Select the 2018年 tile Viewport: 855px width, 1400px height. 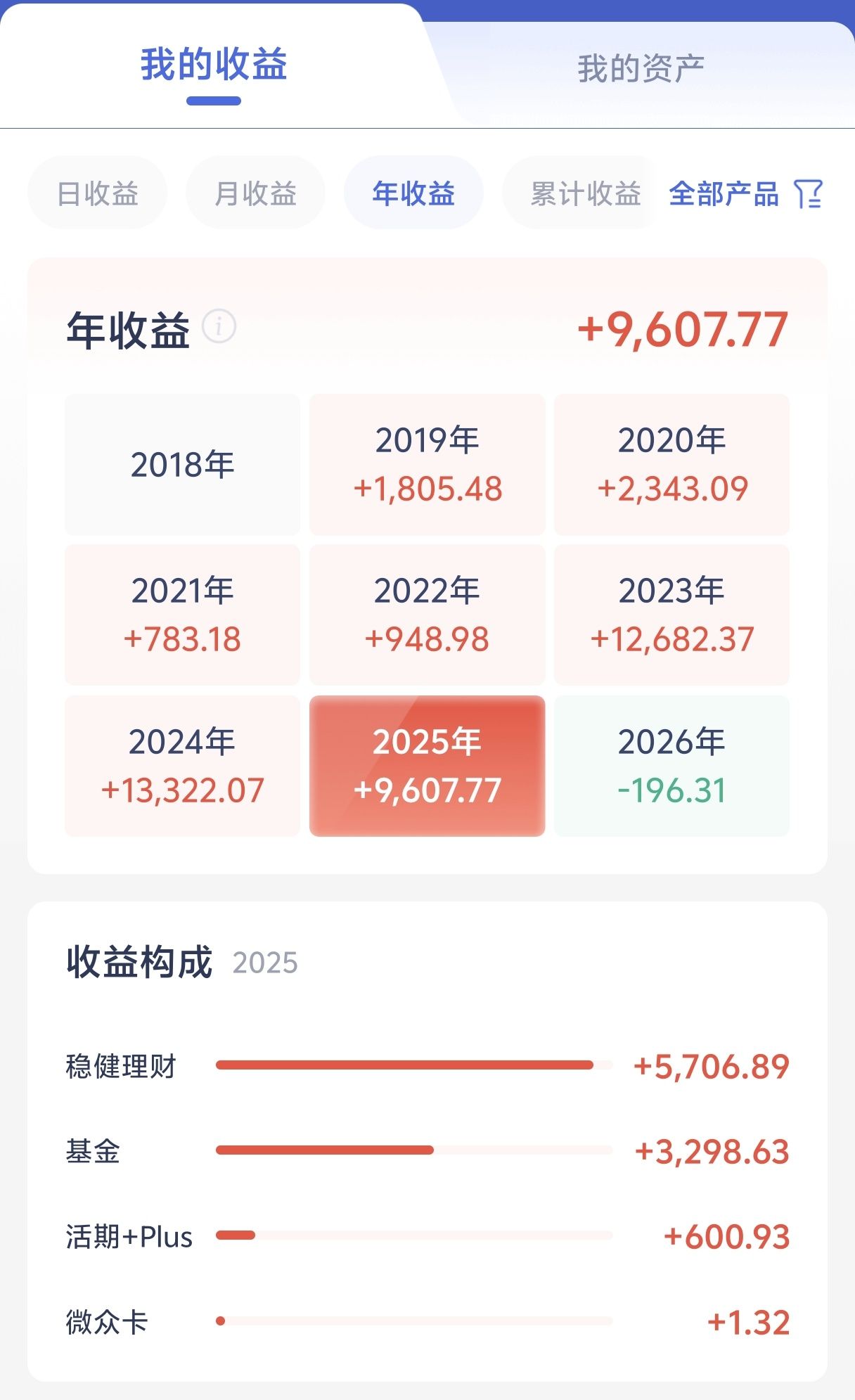(182, 464)
